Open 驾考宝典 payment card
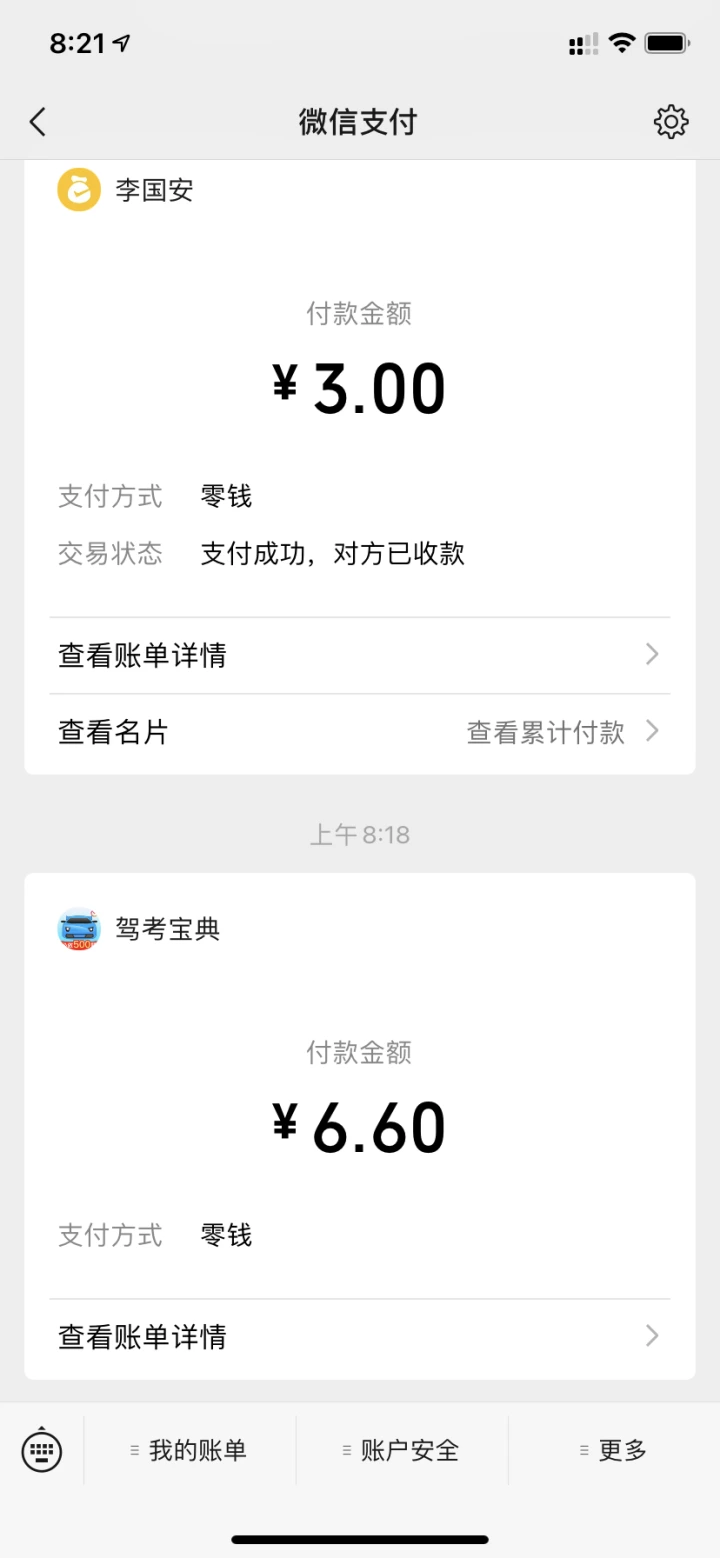 pyautogui.click(x=359, y=1100)
